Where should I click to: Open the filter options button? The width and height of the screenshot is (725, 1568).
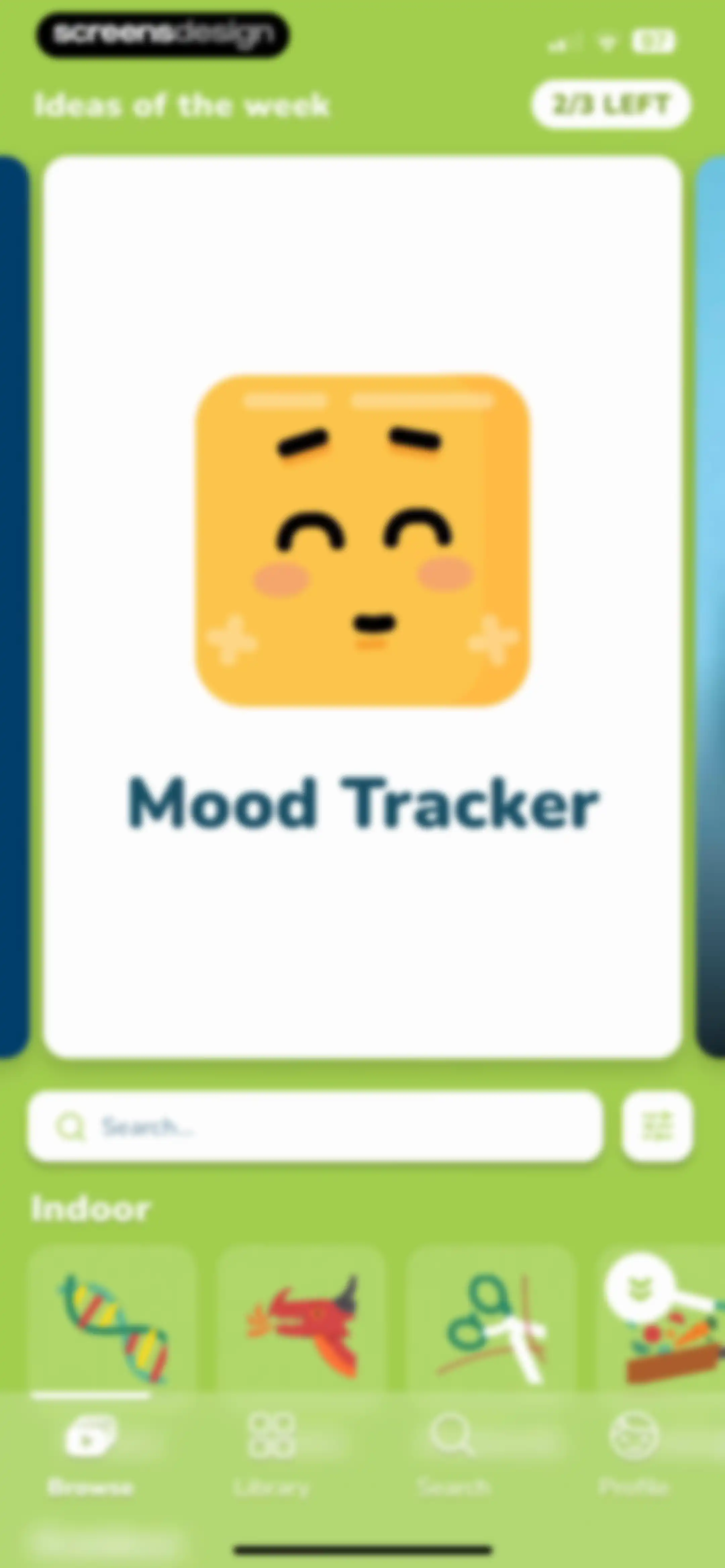(658, 1127)
